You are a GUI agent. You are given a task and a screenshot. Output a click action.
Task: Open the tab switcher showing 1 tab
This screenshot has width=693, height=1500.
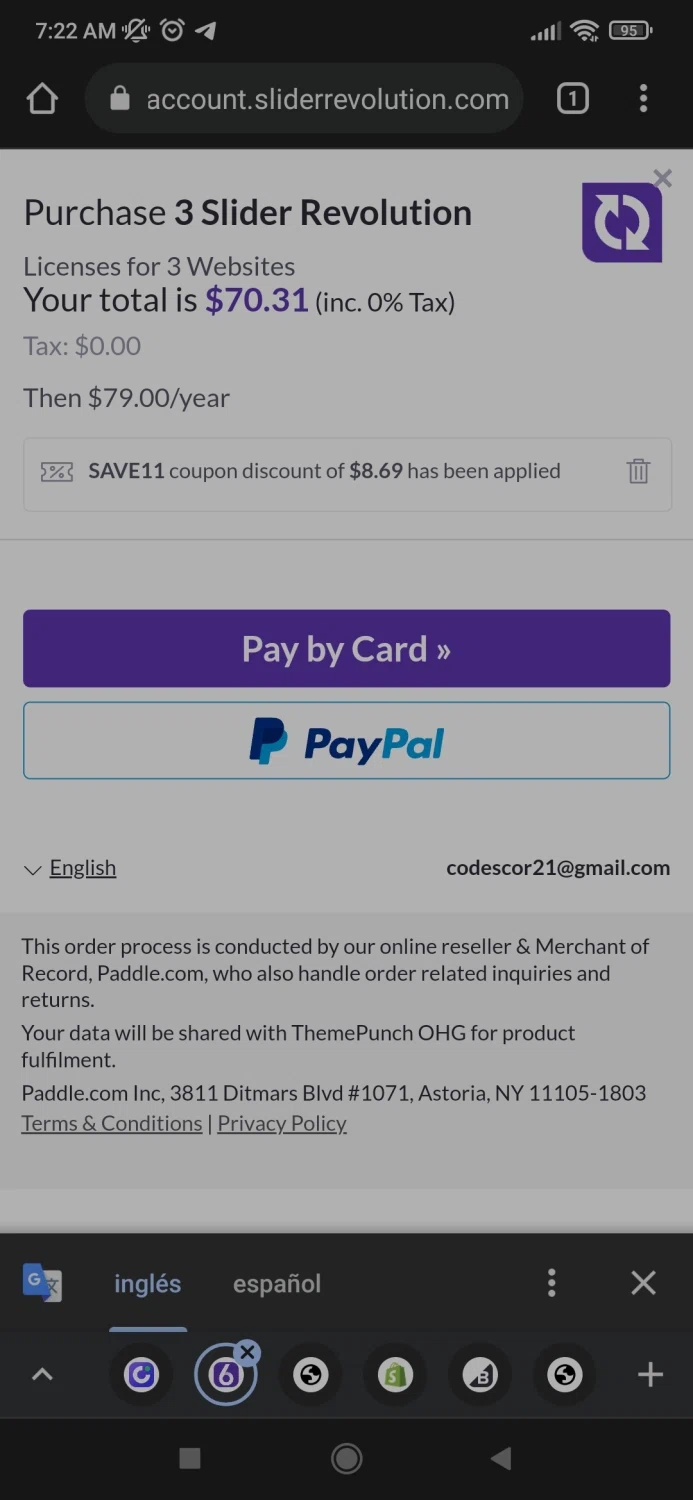point(572,99)
